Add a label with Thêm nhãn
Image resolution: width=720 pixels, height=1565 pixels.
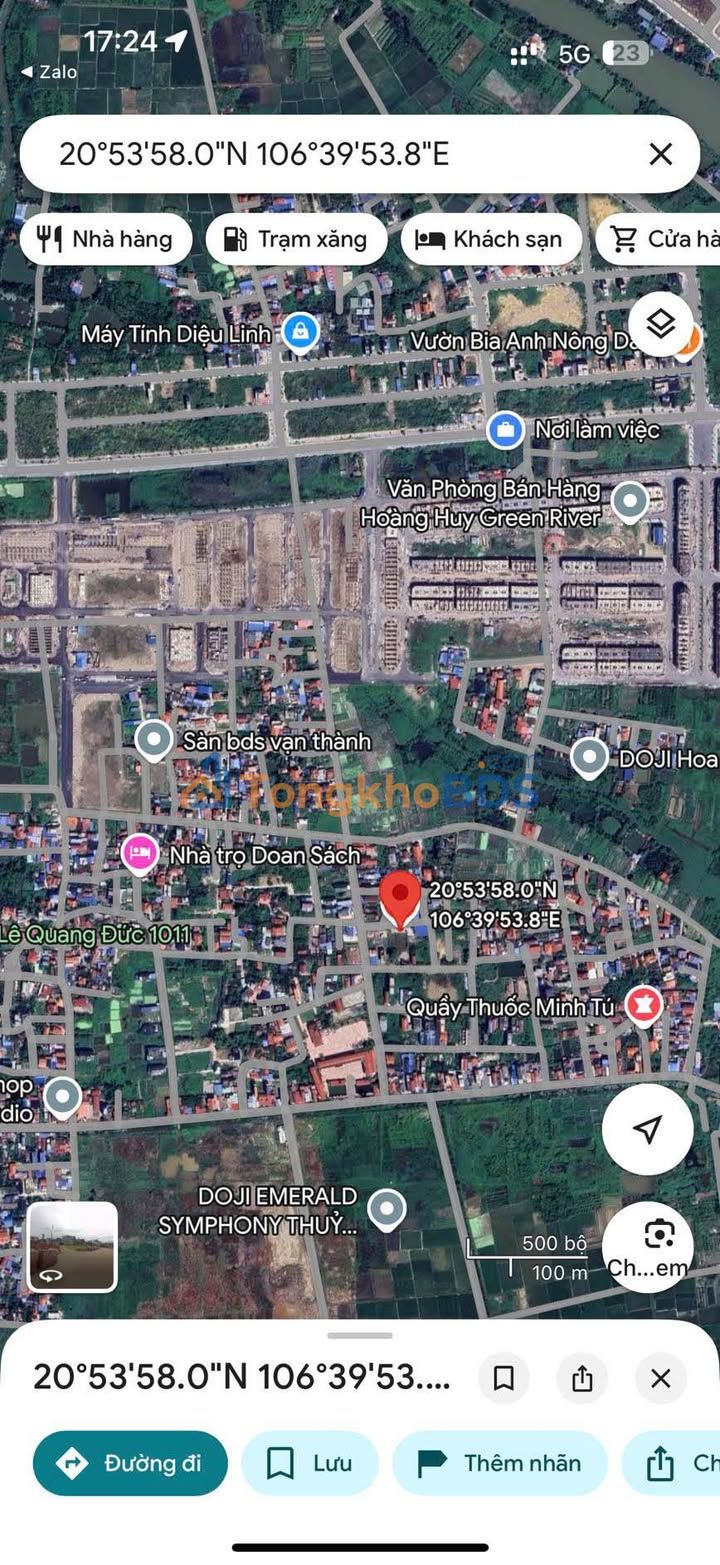[x=500, y=1463]
